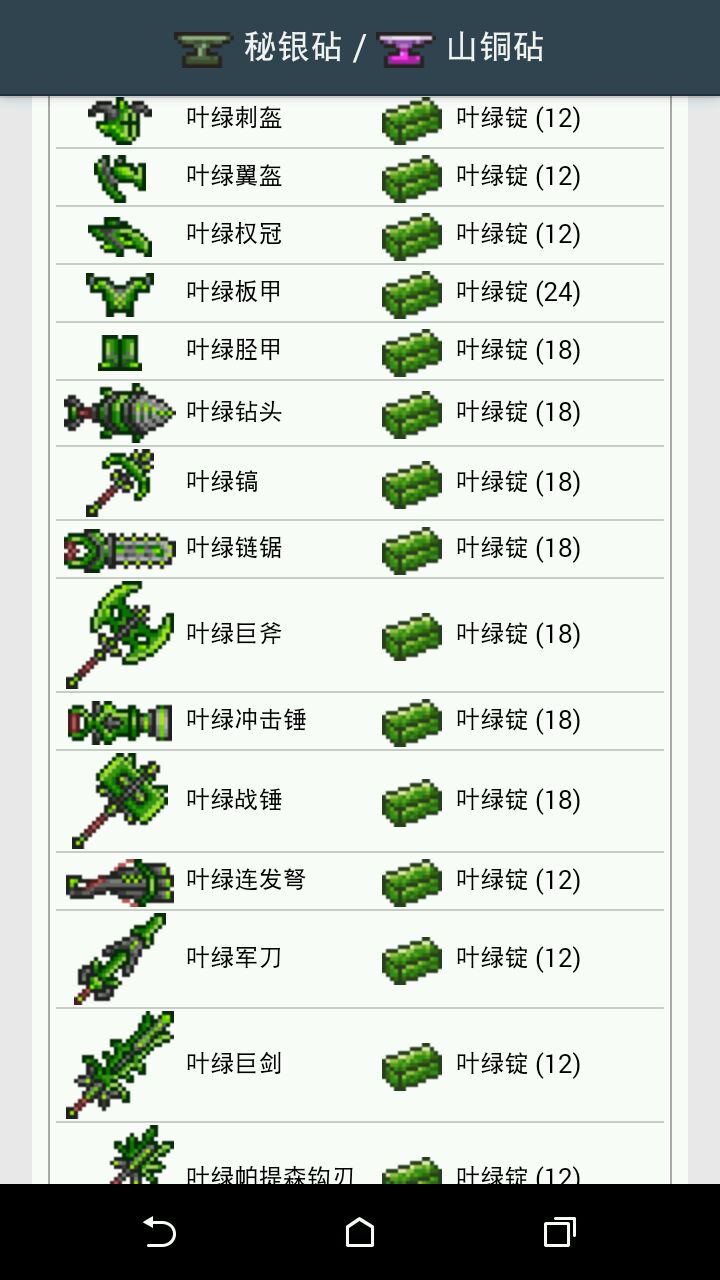Viewport: 720px width, 1280px height.
Task: Open the 叶绿刺盔 recipe row
Action: (234, 119)
